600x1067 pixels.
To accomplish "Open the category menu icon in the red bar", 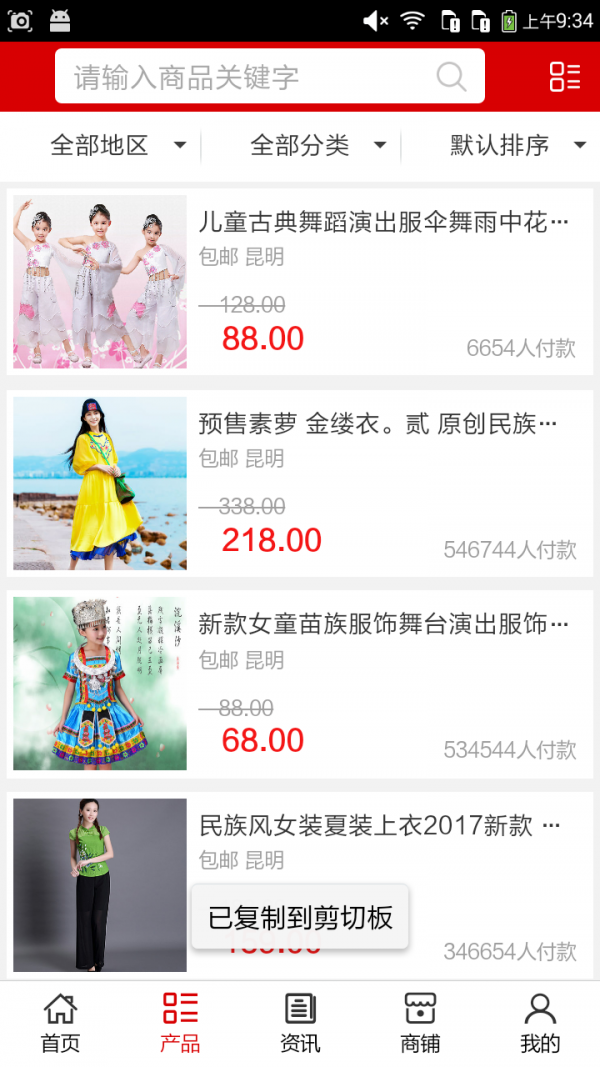I will tap(564, 77).
